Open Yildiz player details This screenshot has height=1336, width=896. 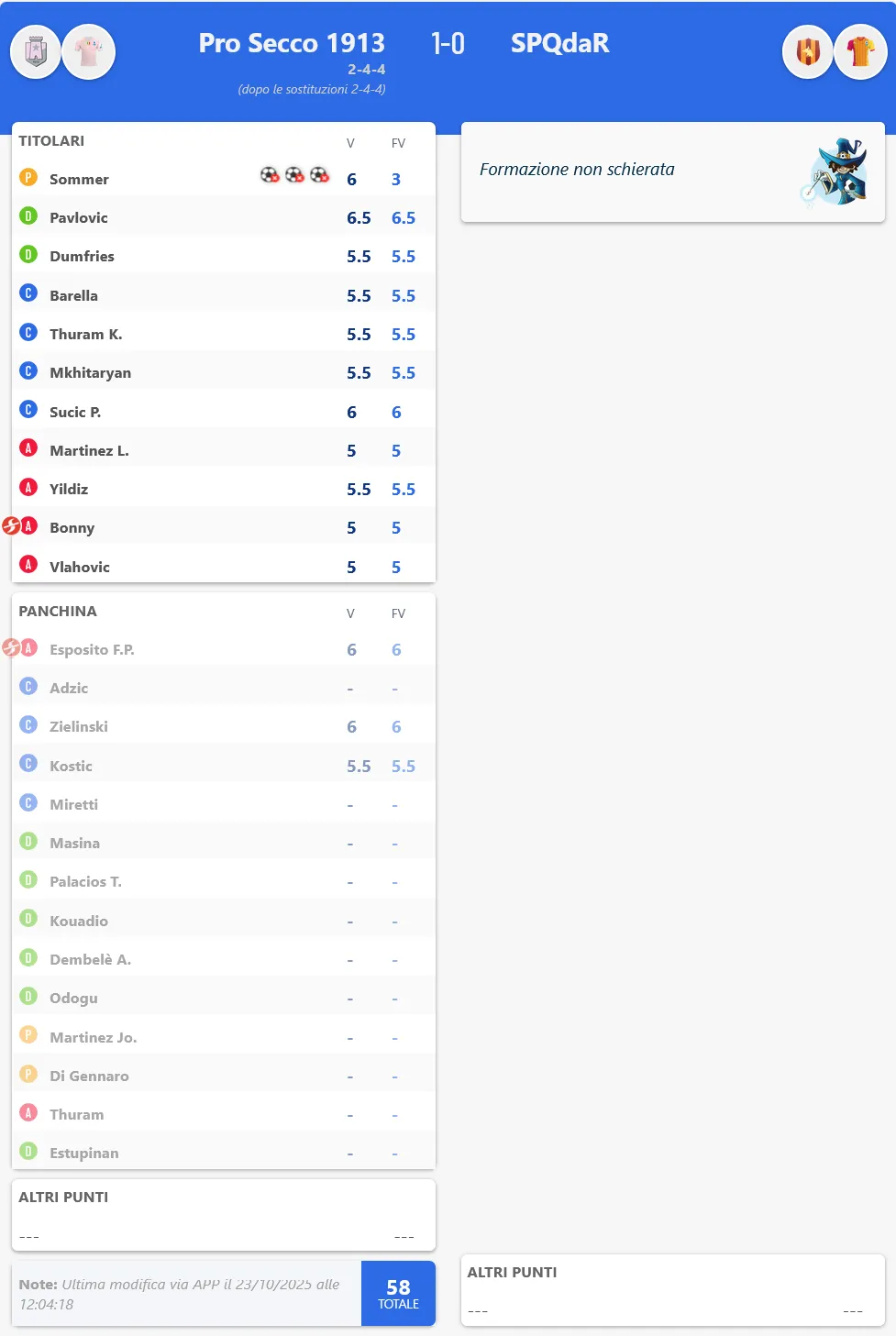click(x=69, y=489)
